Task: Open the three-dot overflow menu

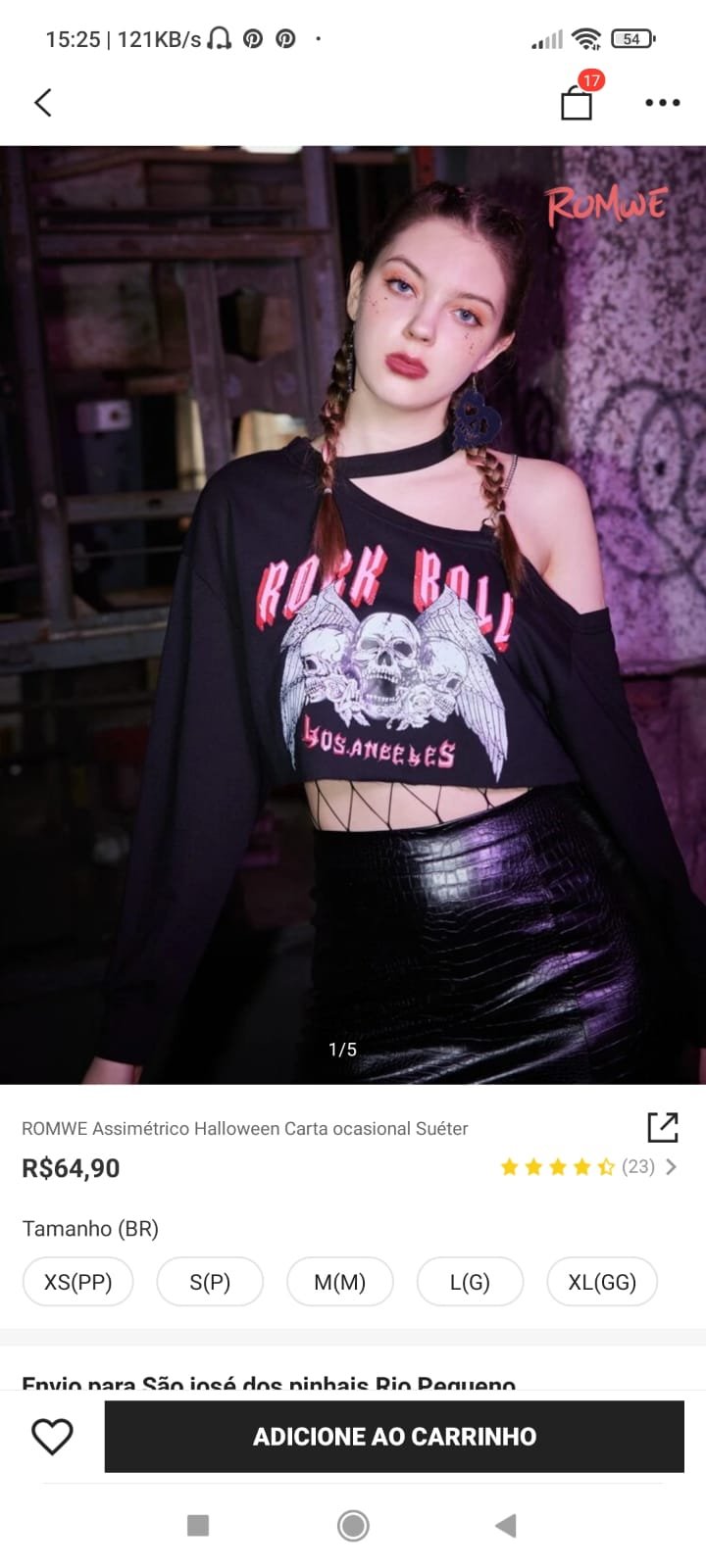Action: coord(662,102)
